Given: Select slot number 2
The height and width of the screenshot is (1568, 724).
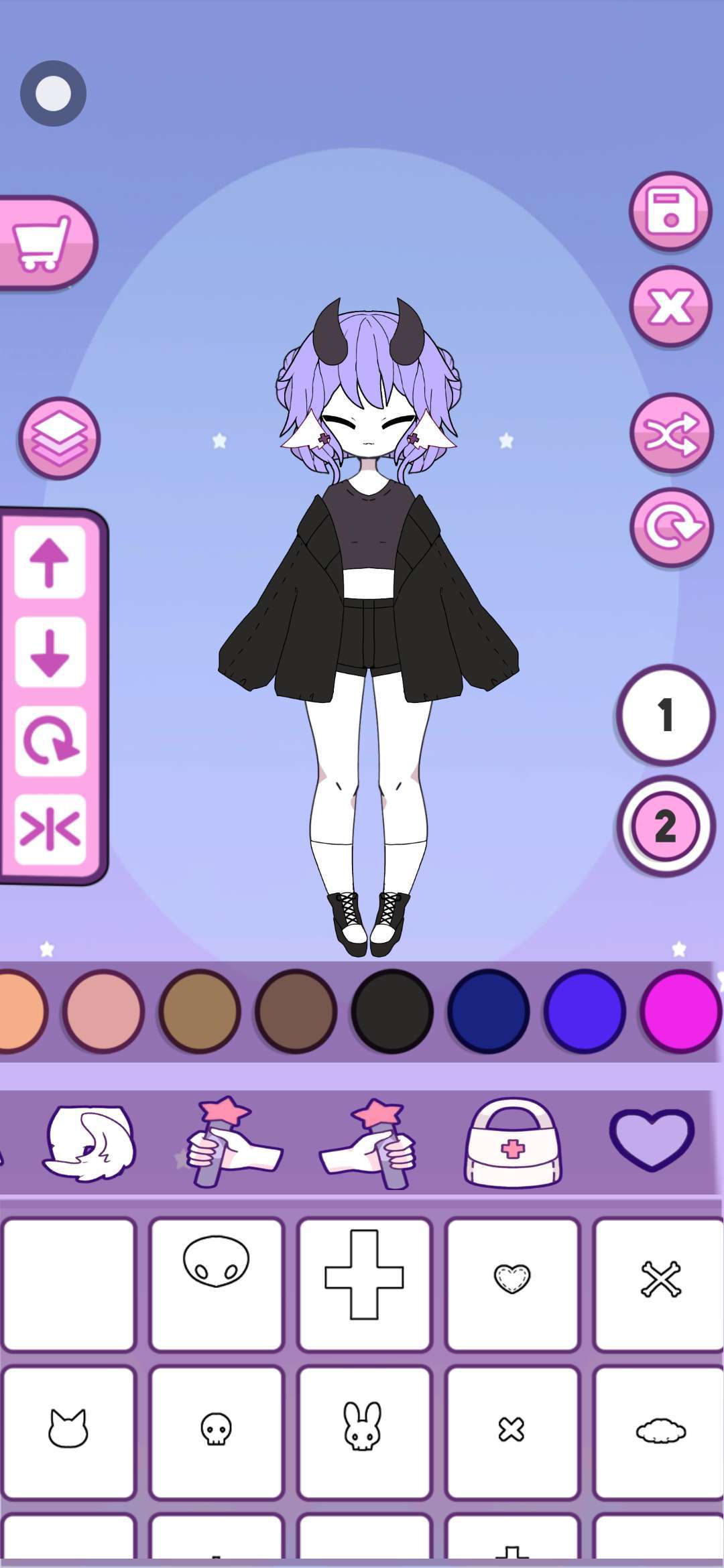Looking at the screenshot, I should tap(666, 826).
